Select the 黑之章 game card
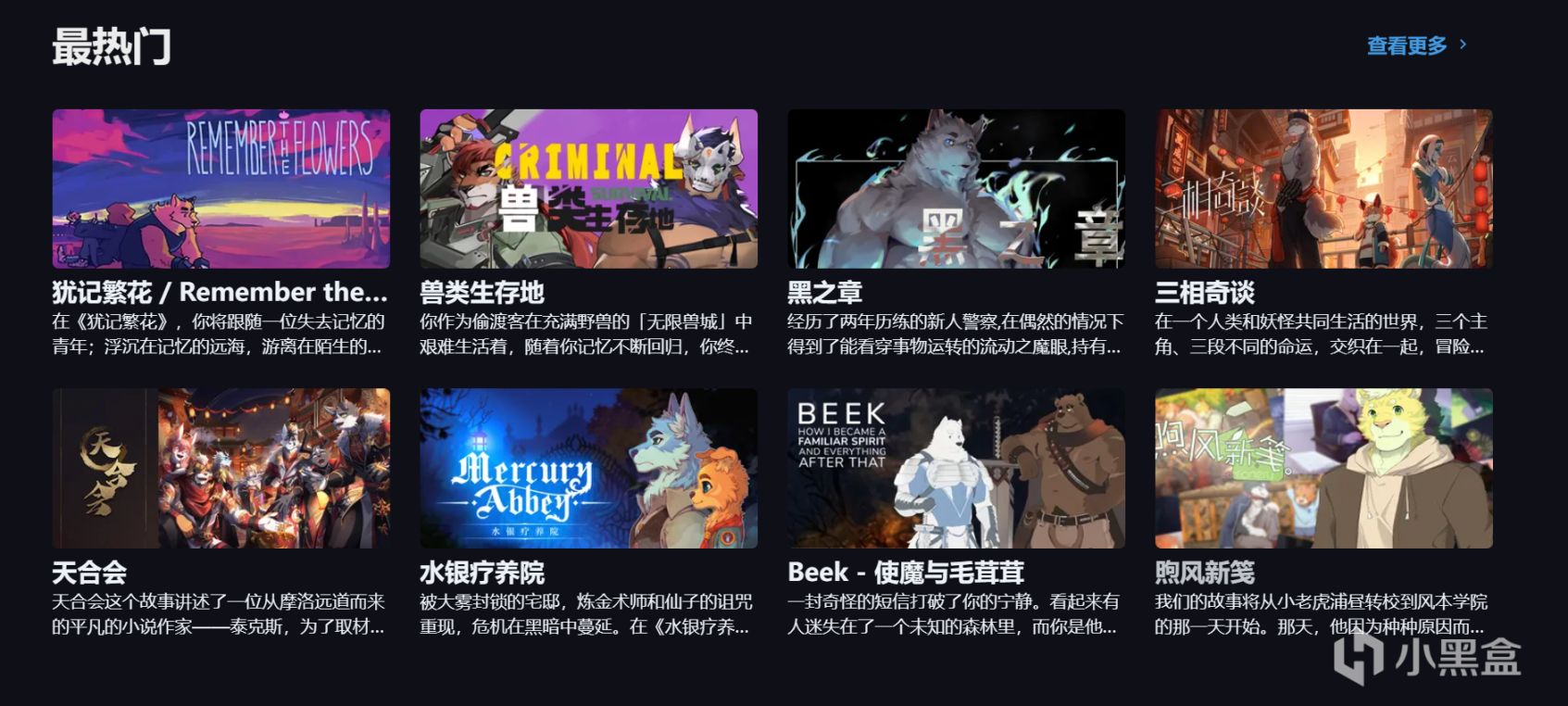 [956, 189]
